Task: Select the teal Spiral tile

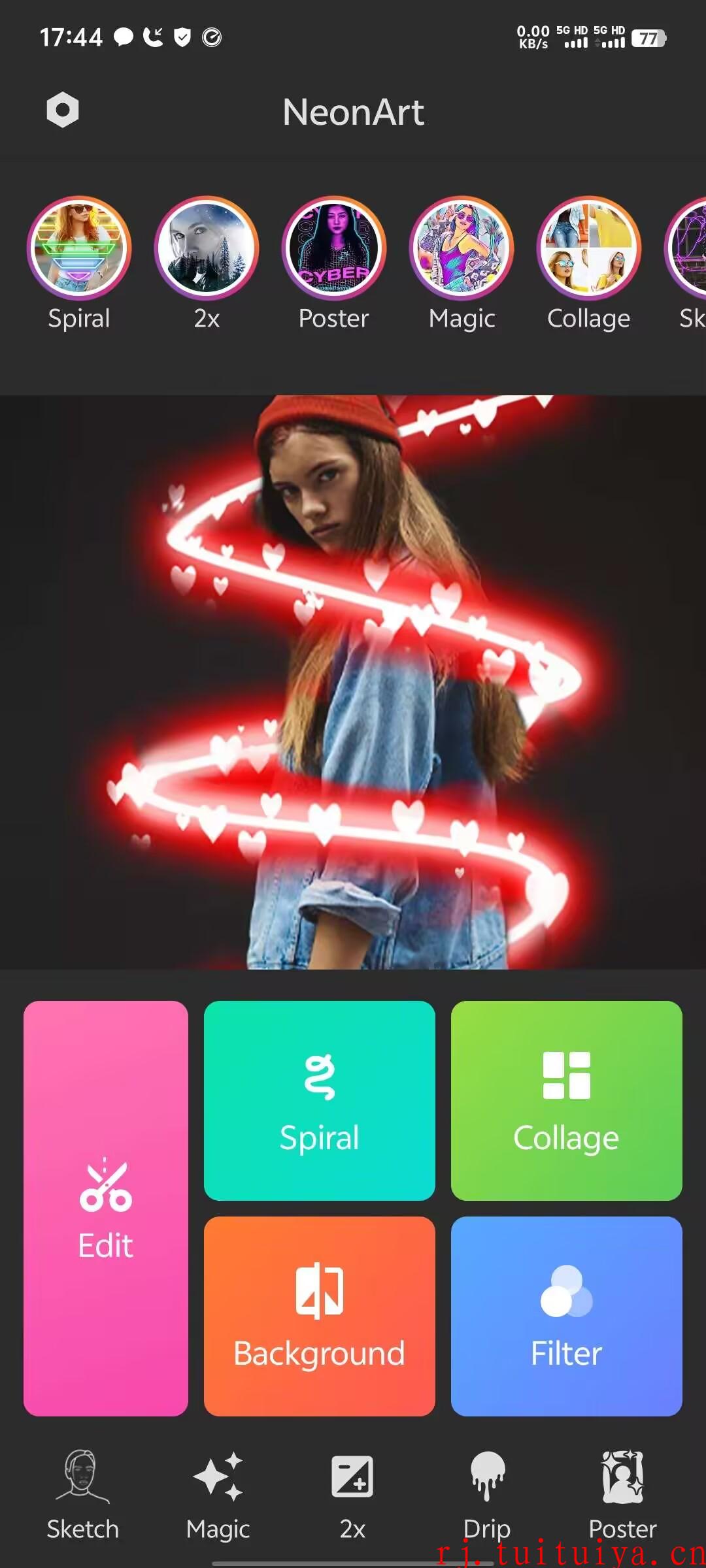Action: [x=320, y=1101]
